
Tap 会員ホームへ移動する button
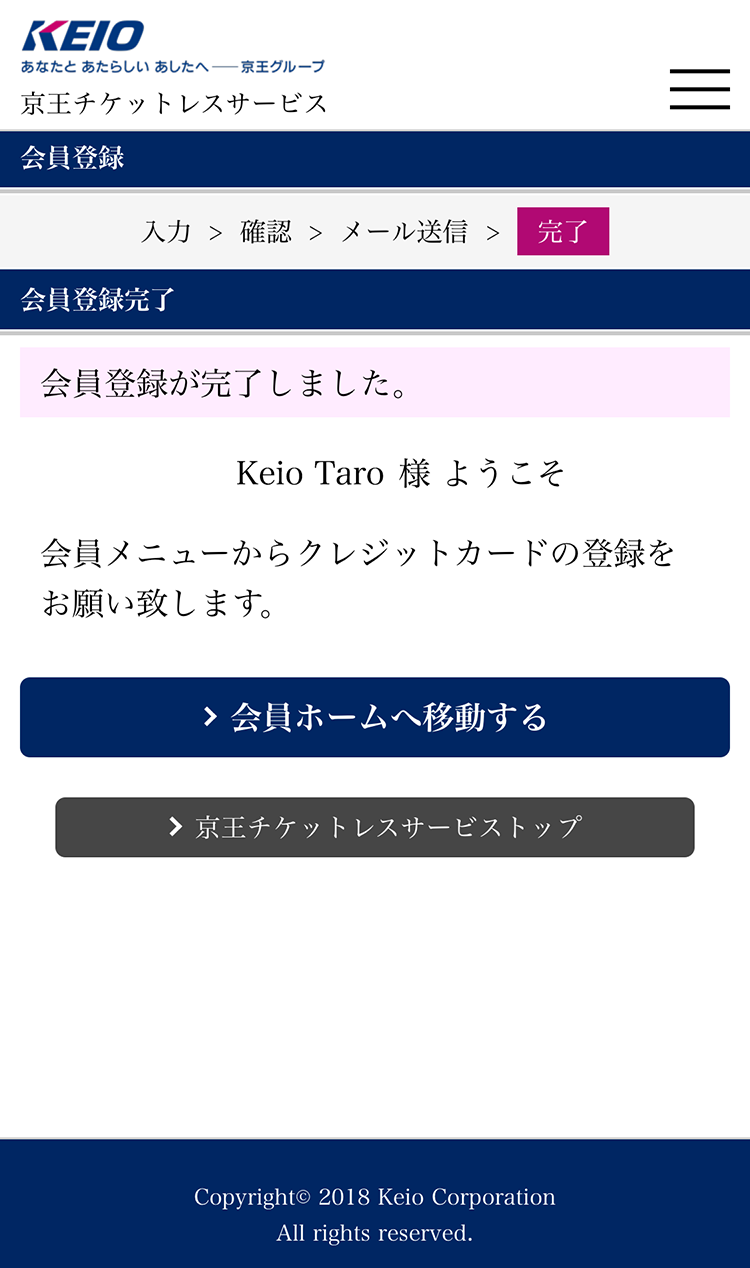(375, 717)
